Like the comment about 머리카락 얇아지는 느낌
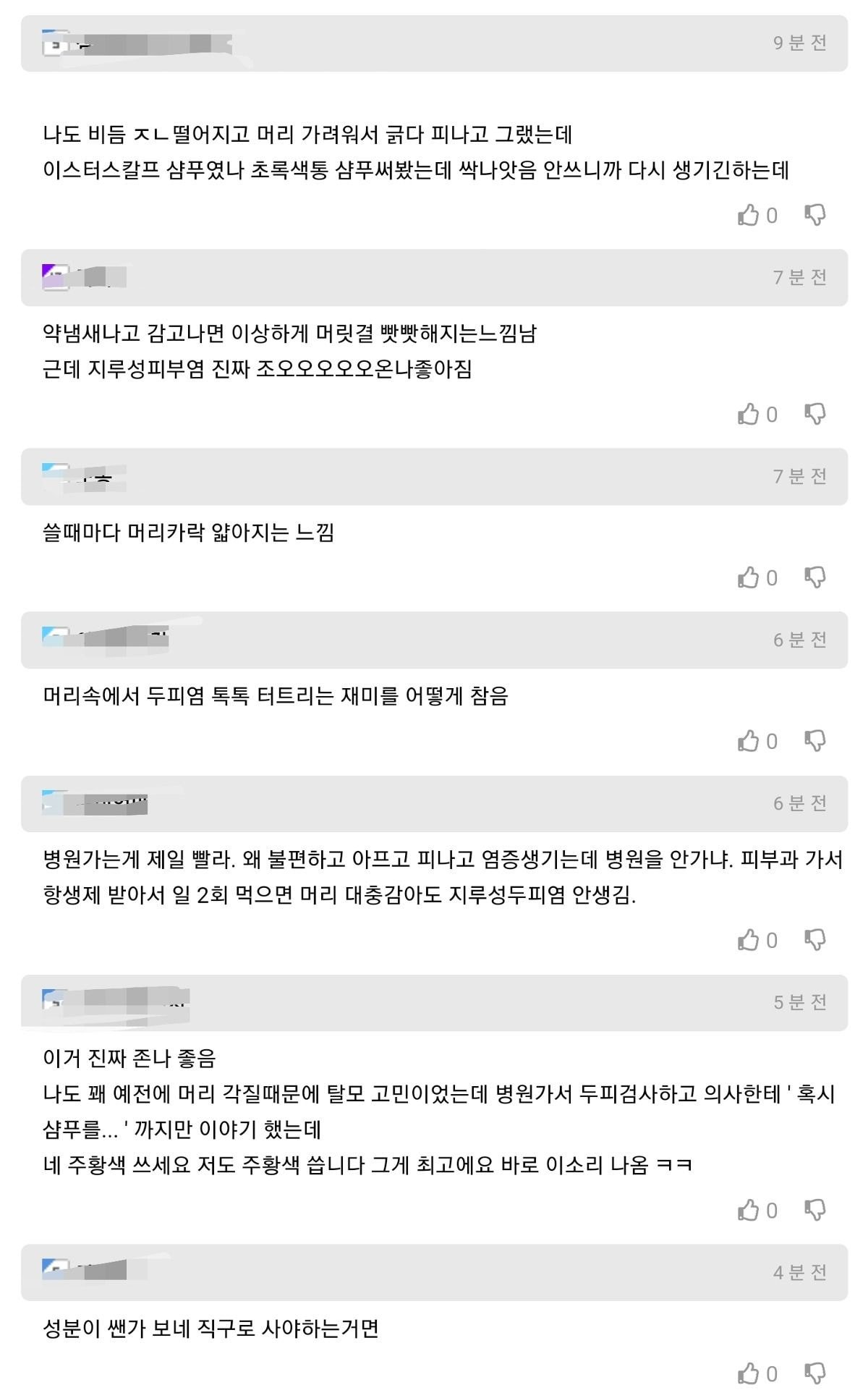The width and height of the screenshot is (868, 1398). [748, 577]
